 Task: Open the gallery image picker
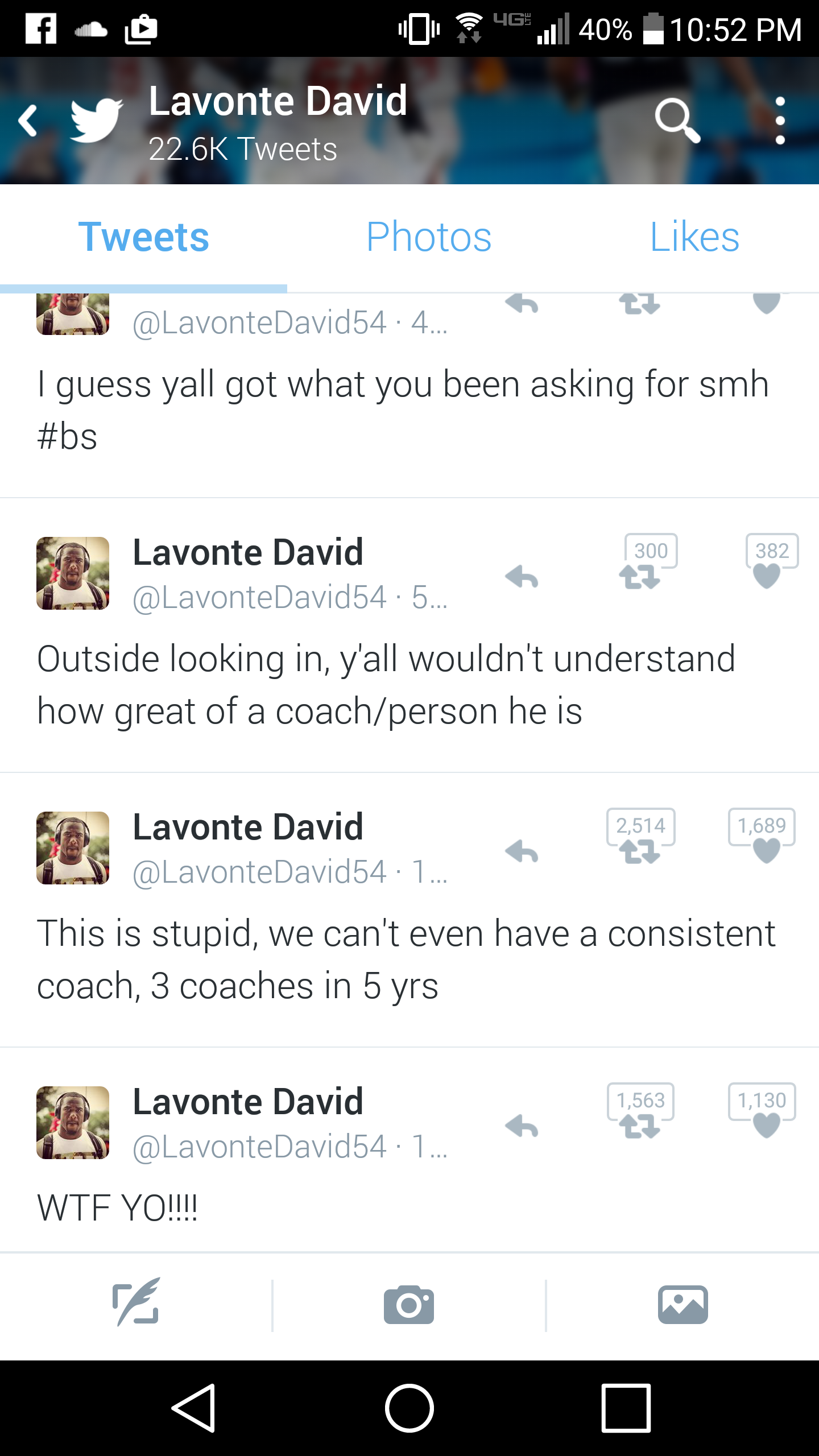tap(682, 1304)
